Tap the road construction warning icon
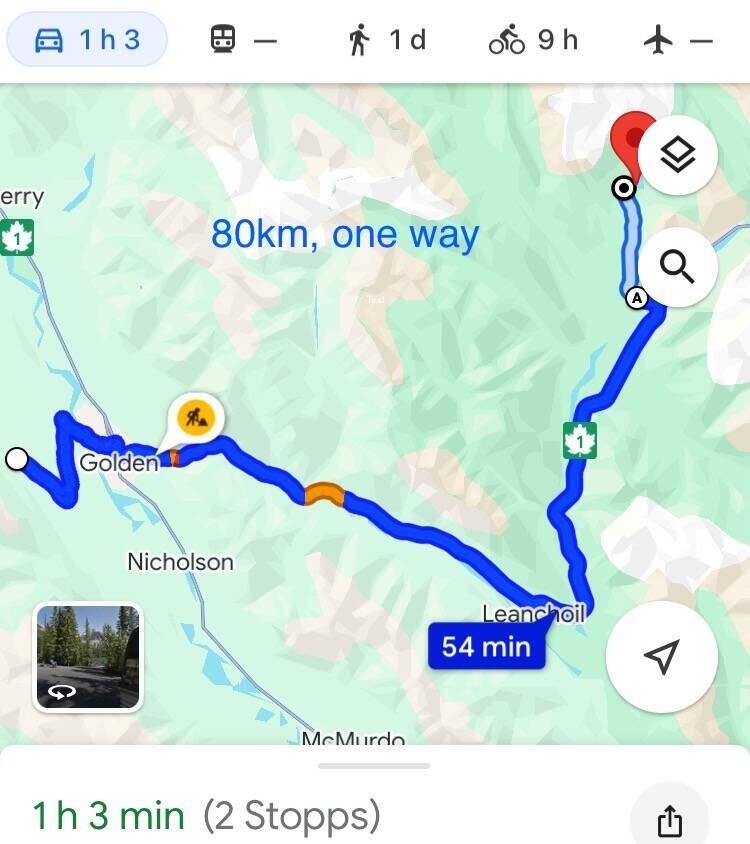The width and height of the screenshot is (750, 844). [x=194, y=416]
